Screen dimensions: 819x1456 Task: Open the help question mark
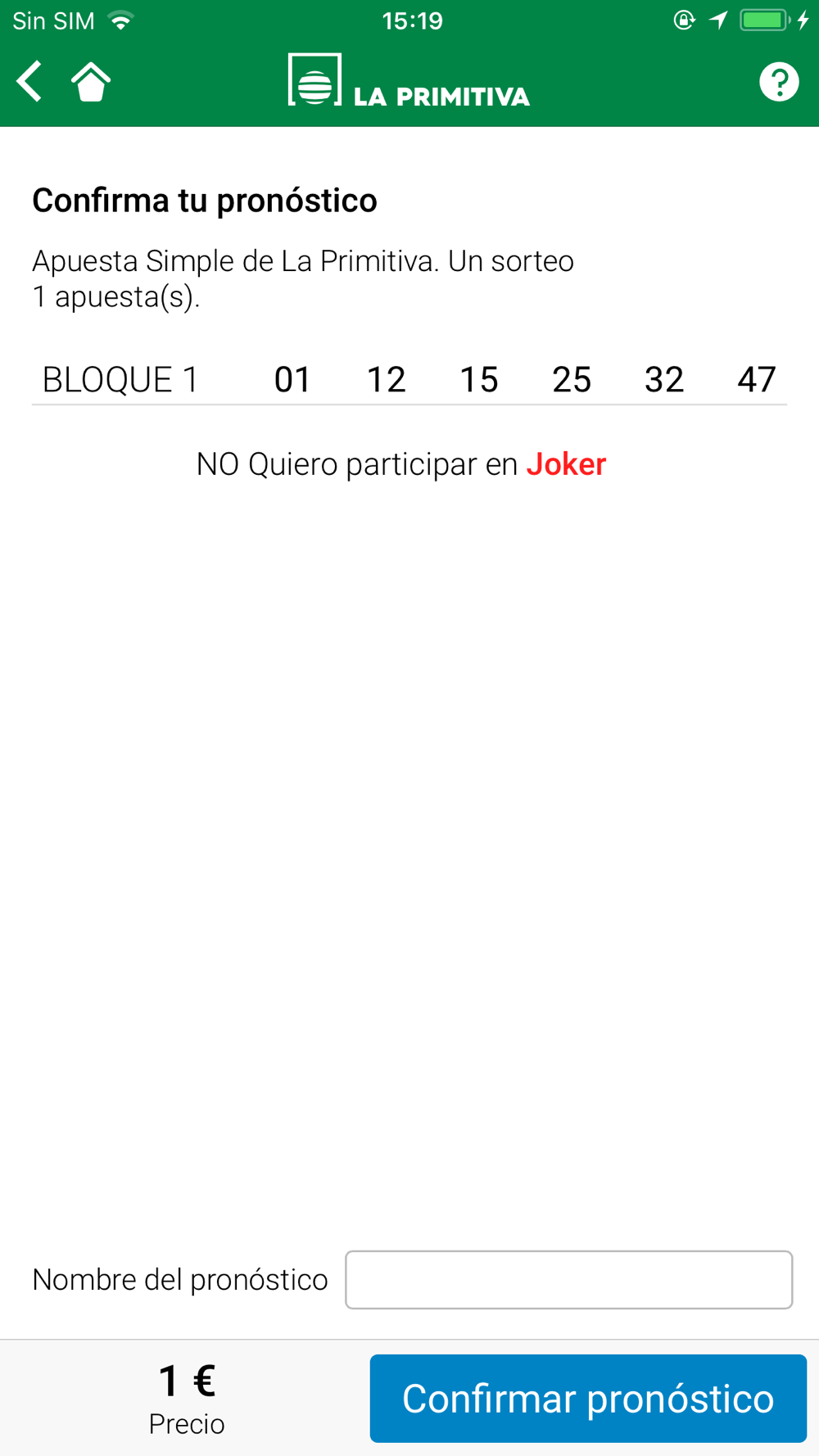(x=779, y=81)
